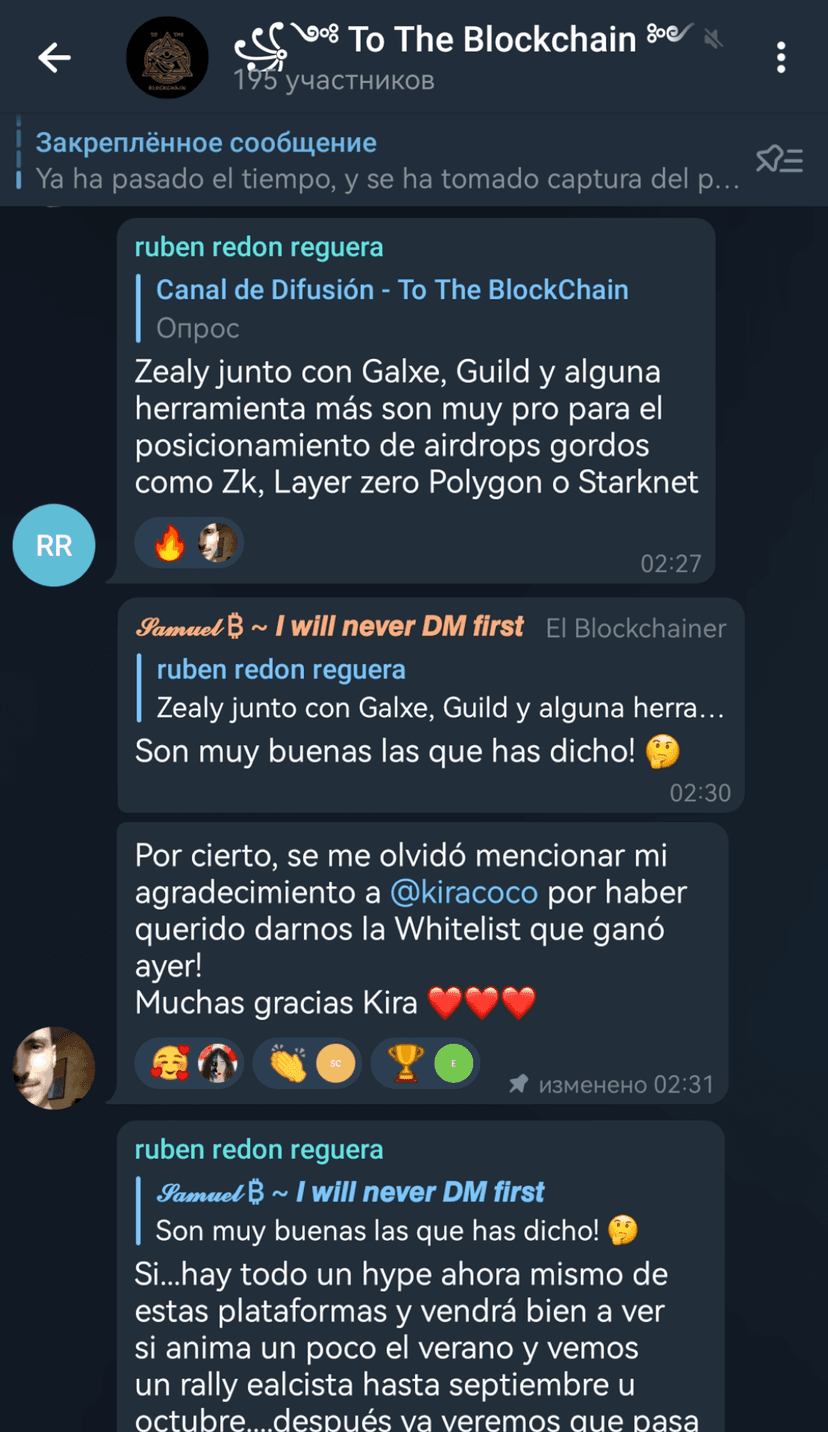Open quoted Canal de Difusión poll

(x=392, y=308)
